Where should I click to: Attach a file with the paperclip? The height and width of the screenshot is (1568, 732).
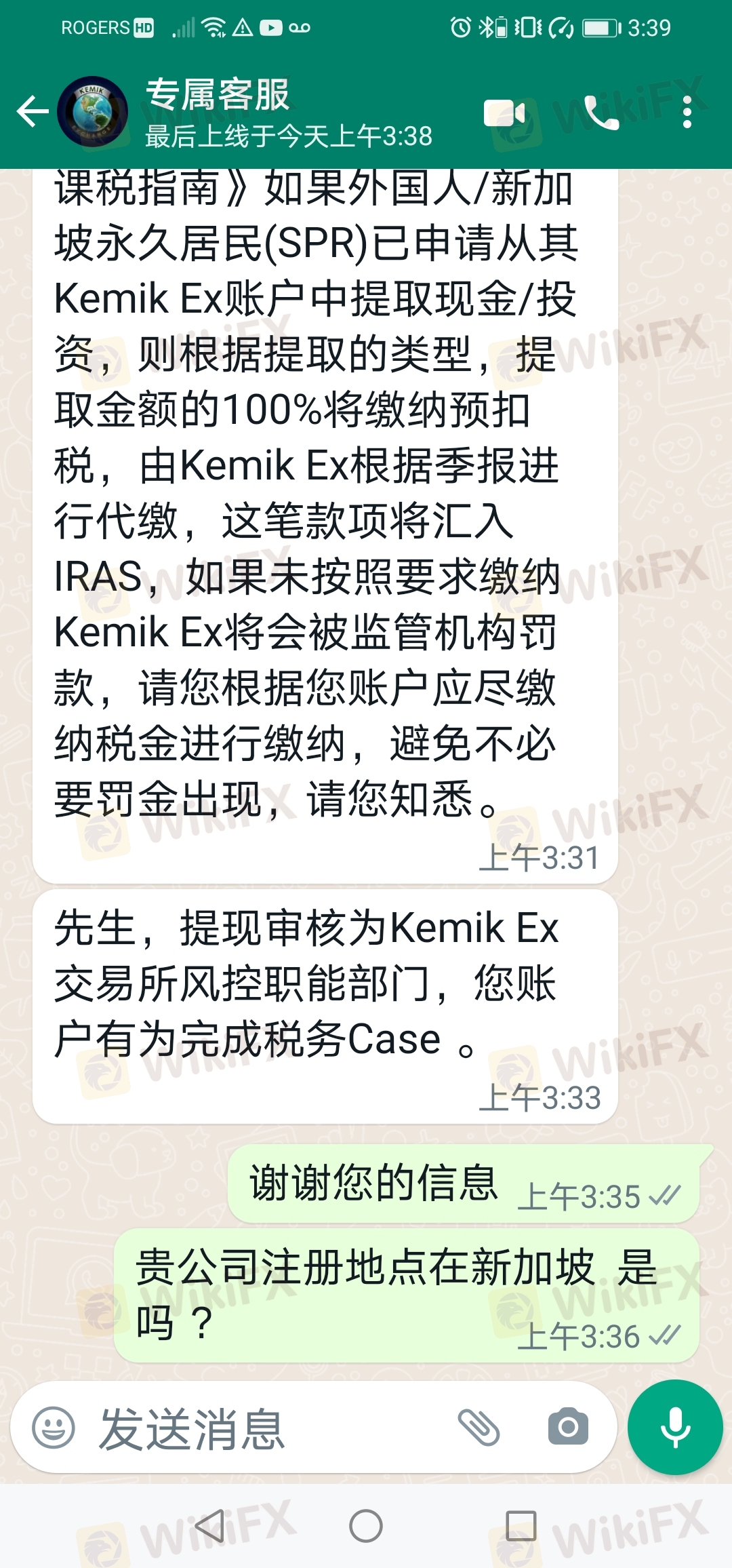[x=479, y=1427]
